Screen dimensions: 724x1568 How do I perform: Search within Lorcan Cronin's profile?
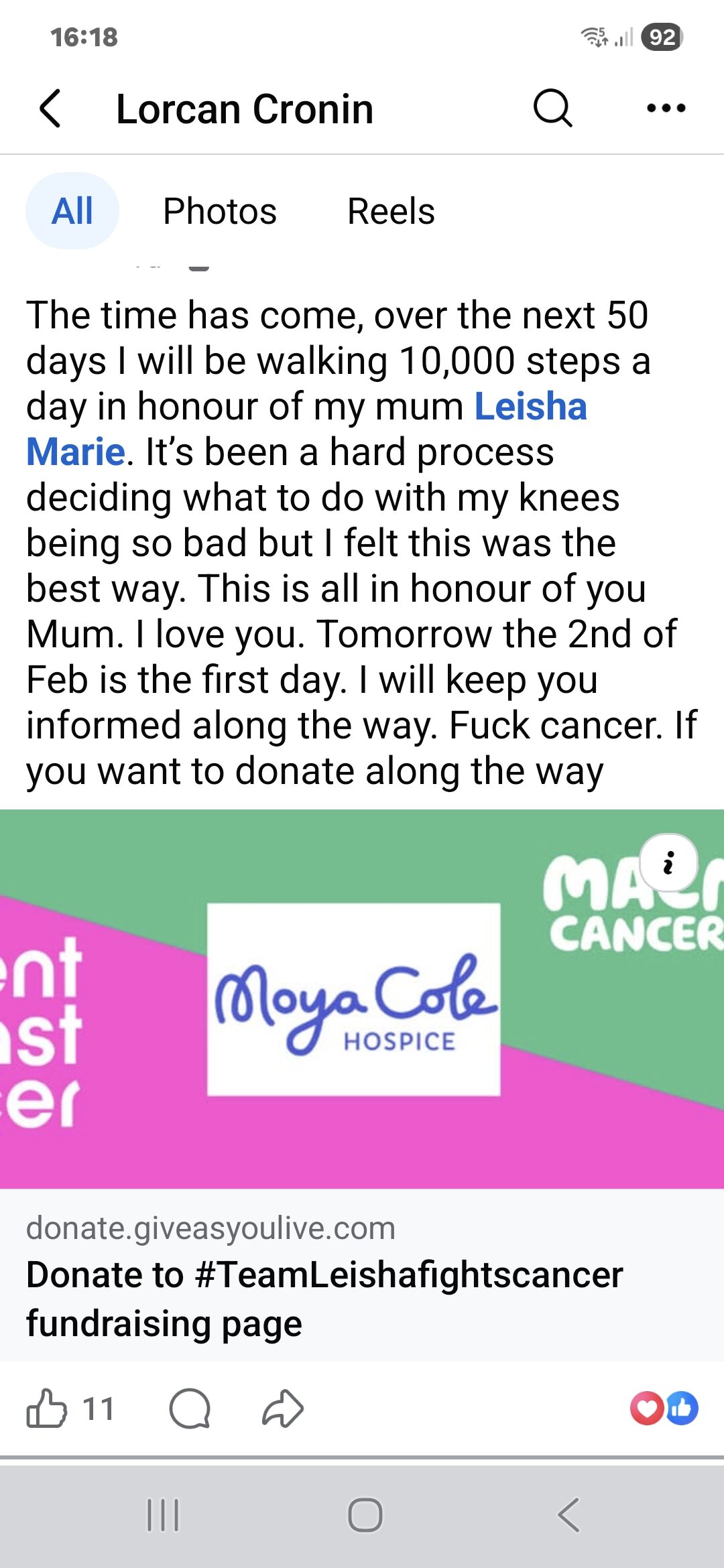[x=552, y=109]
